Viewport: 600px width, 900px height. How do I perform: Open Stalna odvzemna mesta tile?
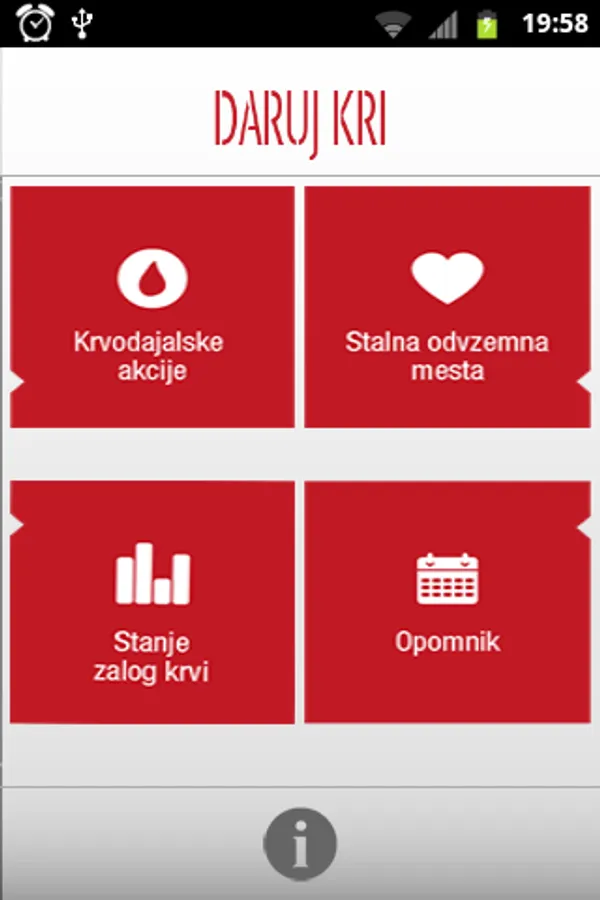click(446, 307)
